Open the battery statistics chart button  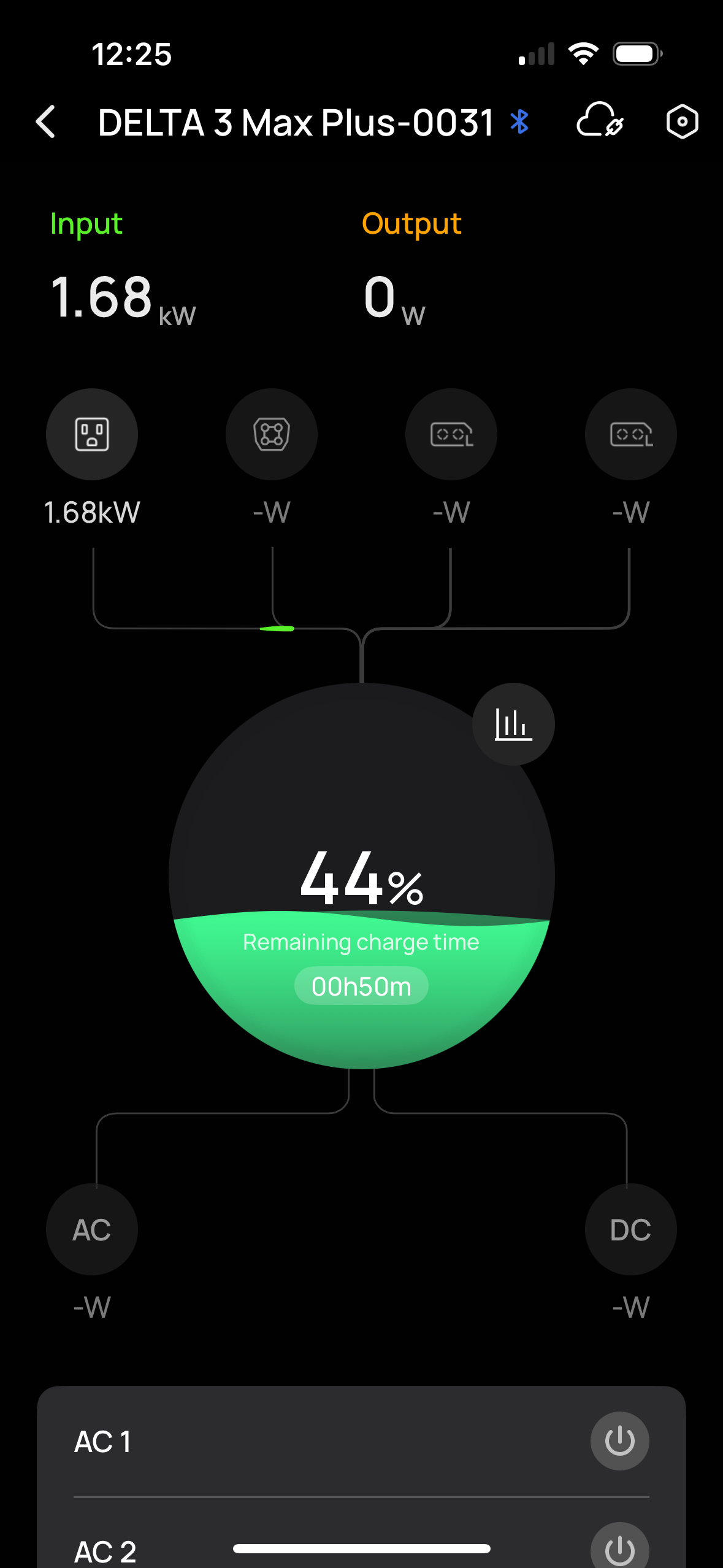[x=513, y=724]
